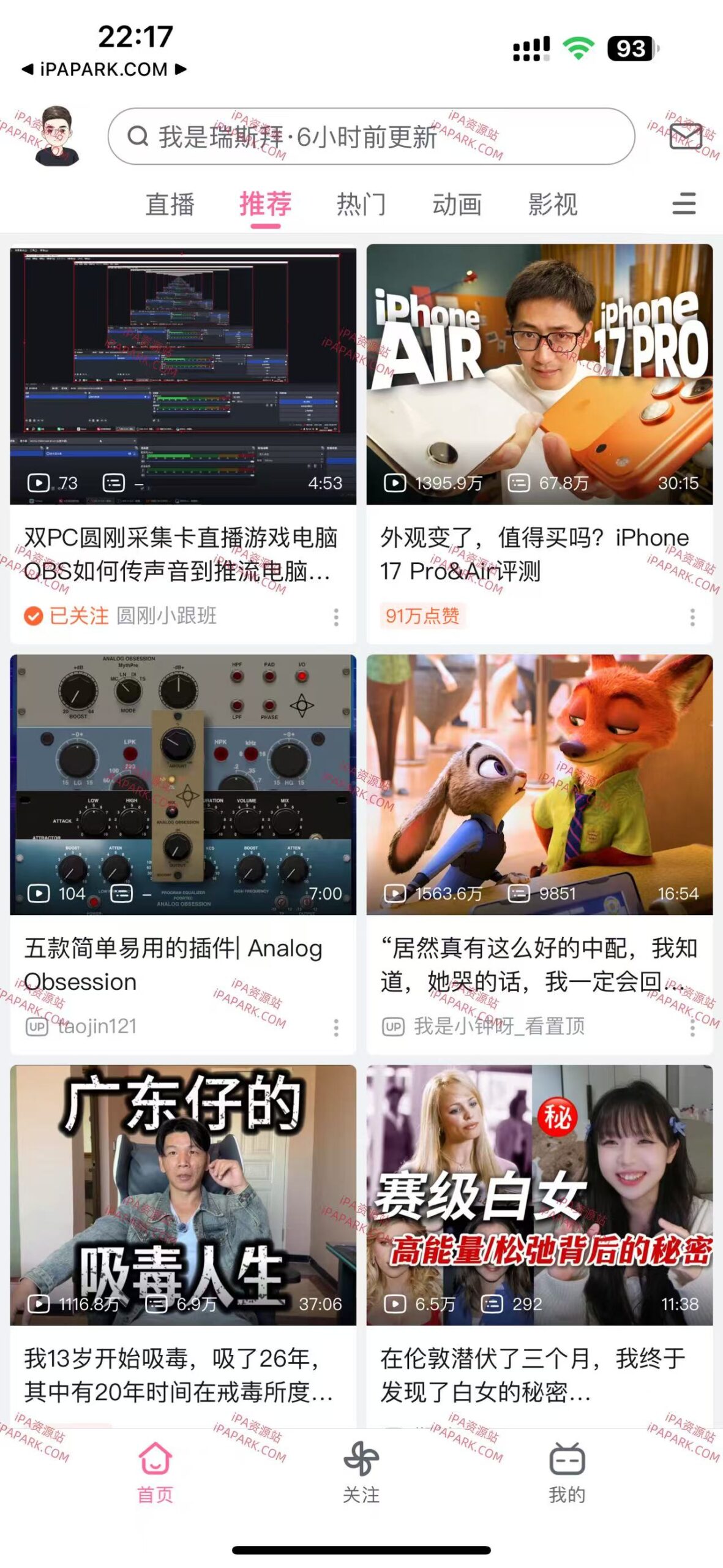Tap the danmaku icon on the iPhone 17 video
This screenshot has height=1568, width=723.
(520, 482)
